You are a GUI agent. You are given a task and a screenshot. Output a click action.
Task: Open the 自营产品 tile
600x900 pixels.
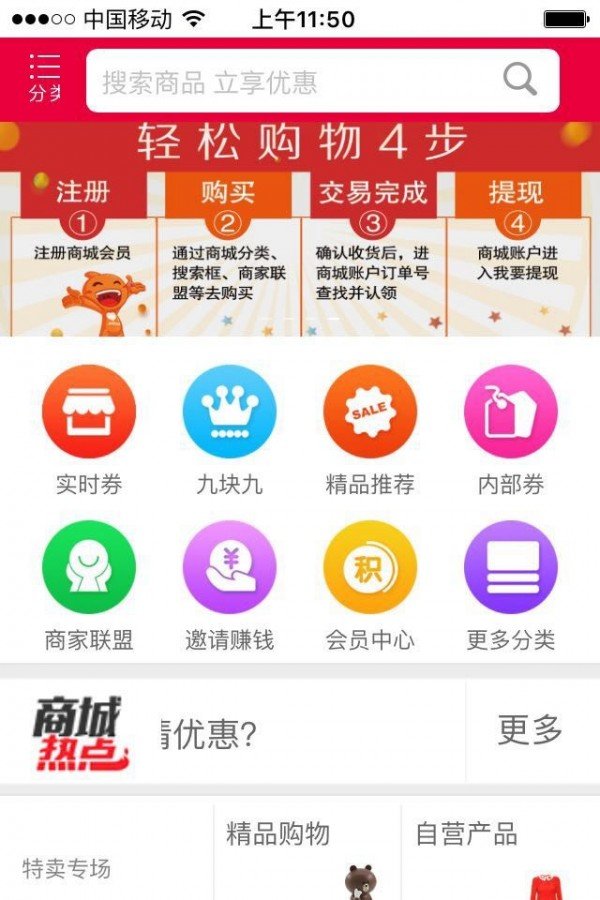tap(500, 852)
